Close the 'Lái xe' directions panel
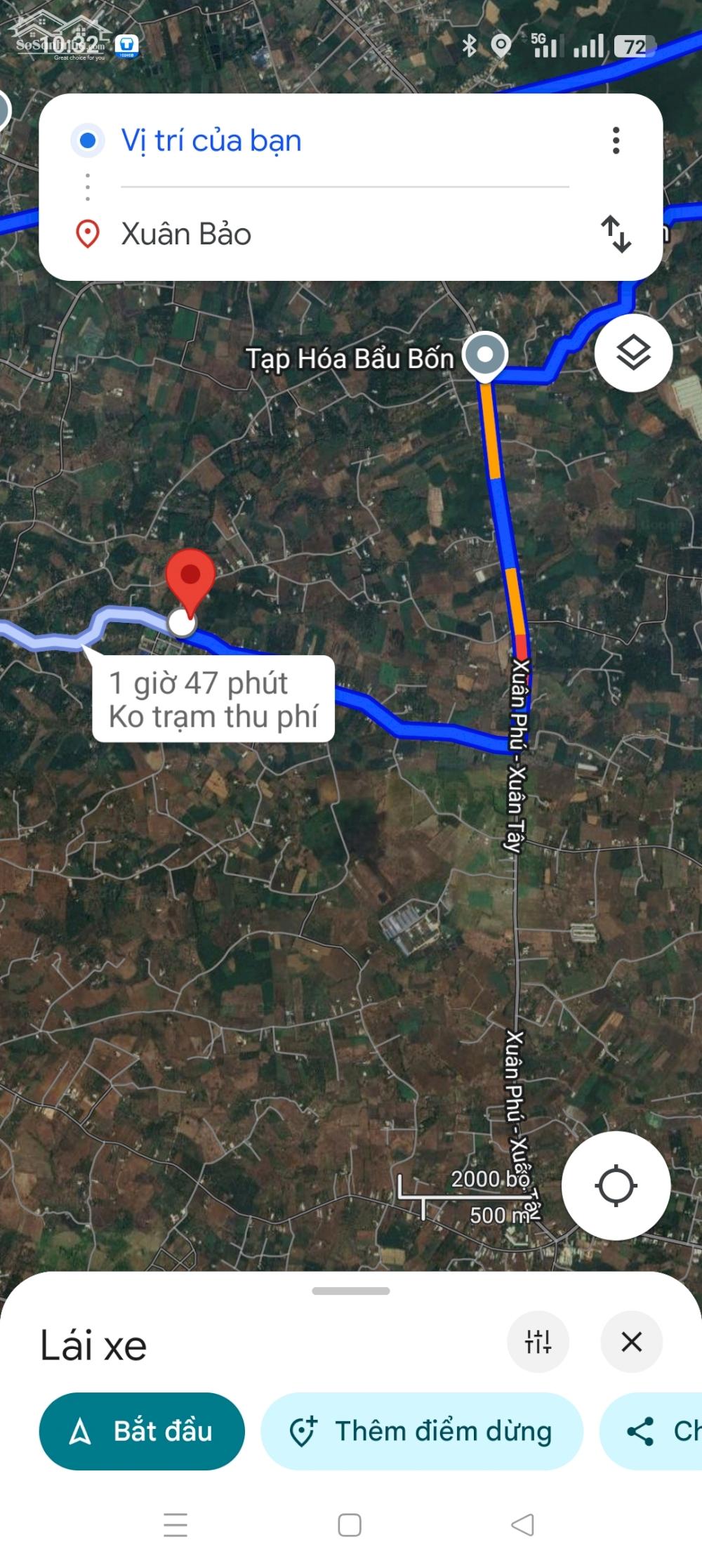This screenshot has width=702, height=1568. click(631, 1341)
